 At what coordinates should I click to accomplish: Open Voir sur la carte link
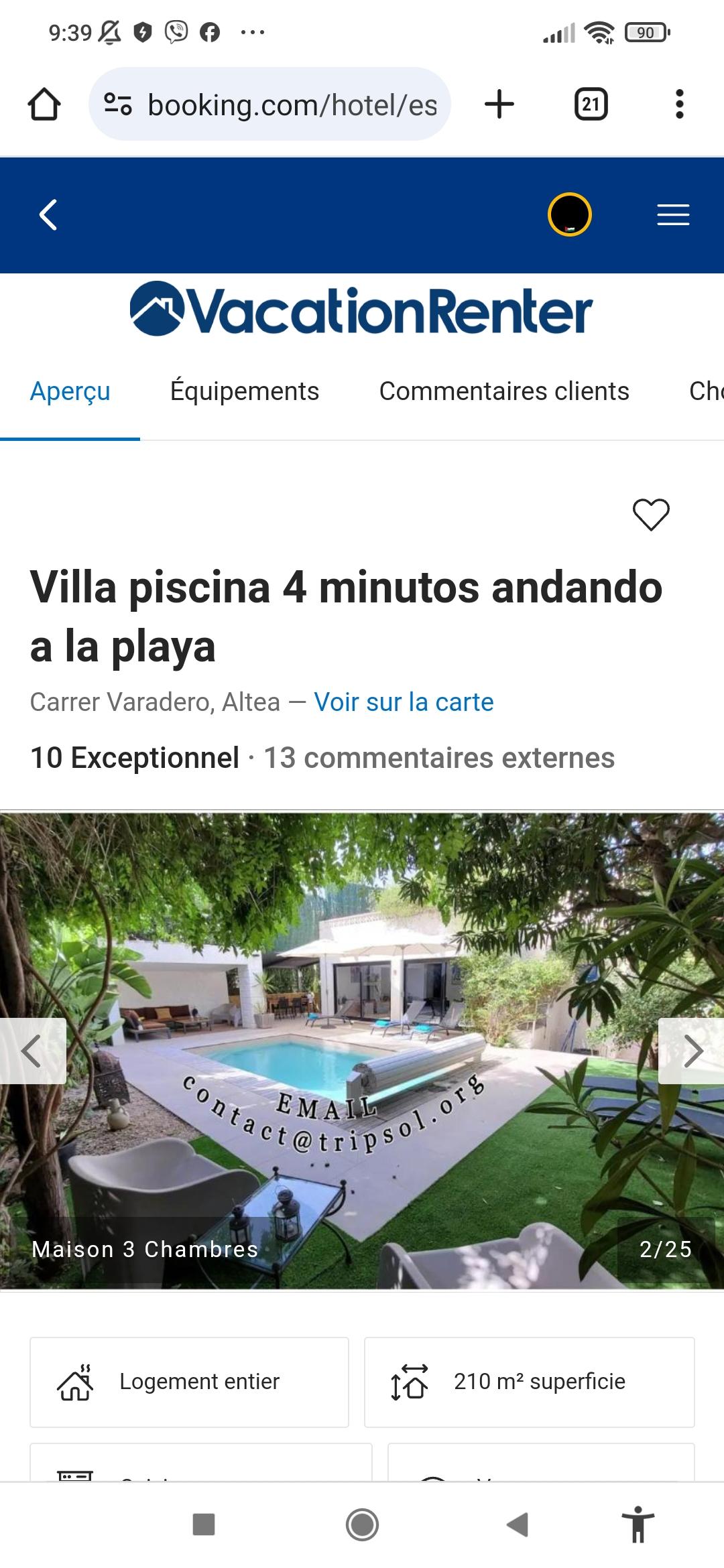coord(404,702)
